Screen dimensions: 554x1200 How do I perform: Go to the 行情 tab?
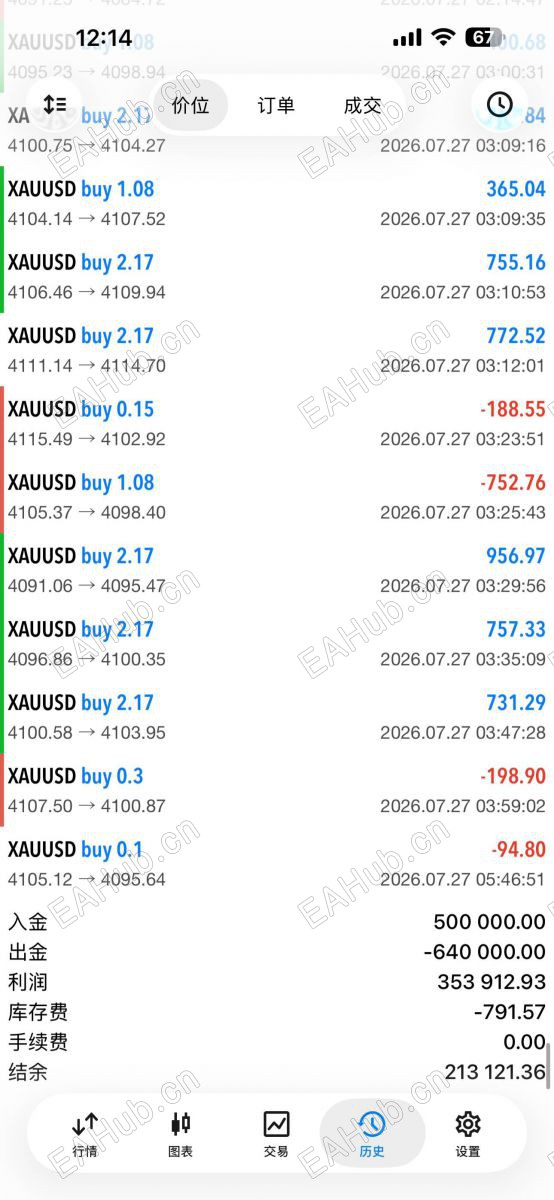click(x=85, y=1134)
